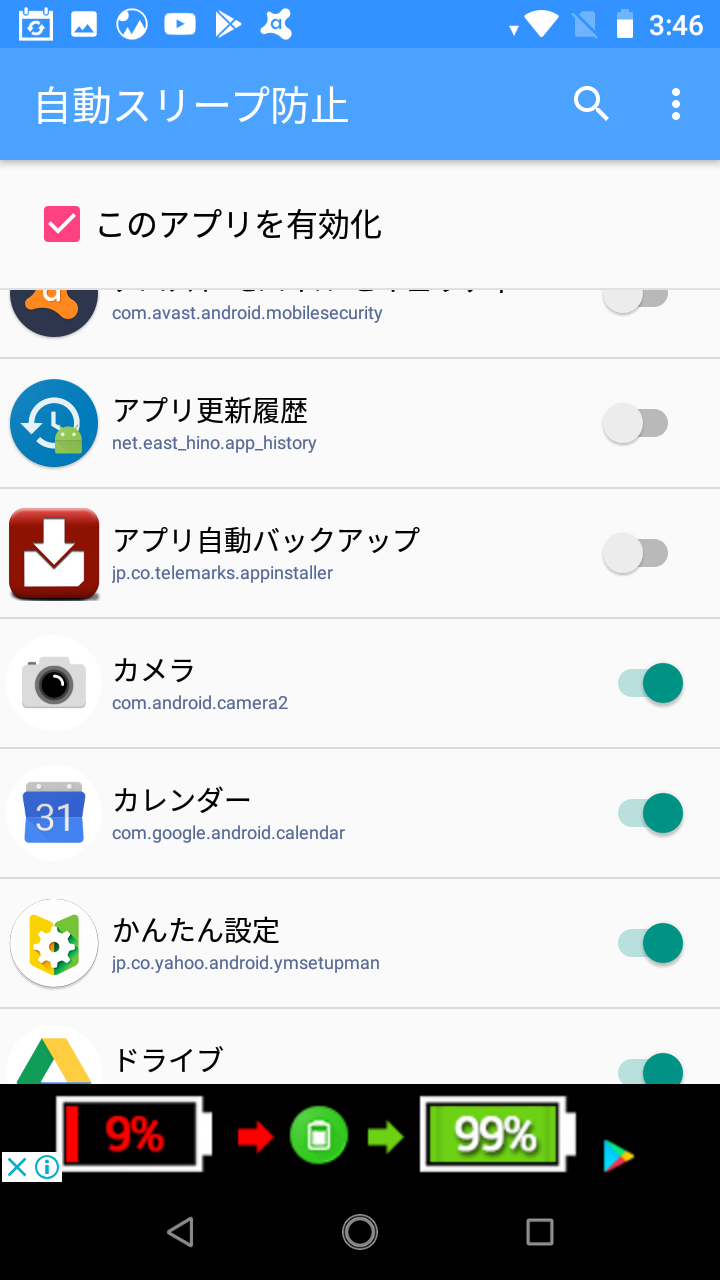Enable the switch for アプリ更新履歴
The height and width of the screenshot is (1280, 720).
636,423
